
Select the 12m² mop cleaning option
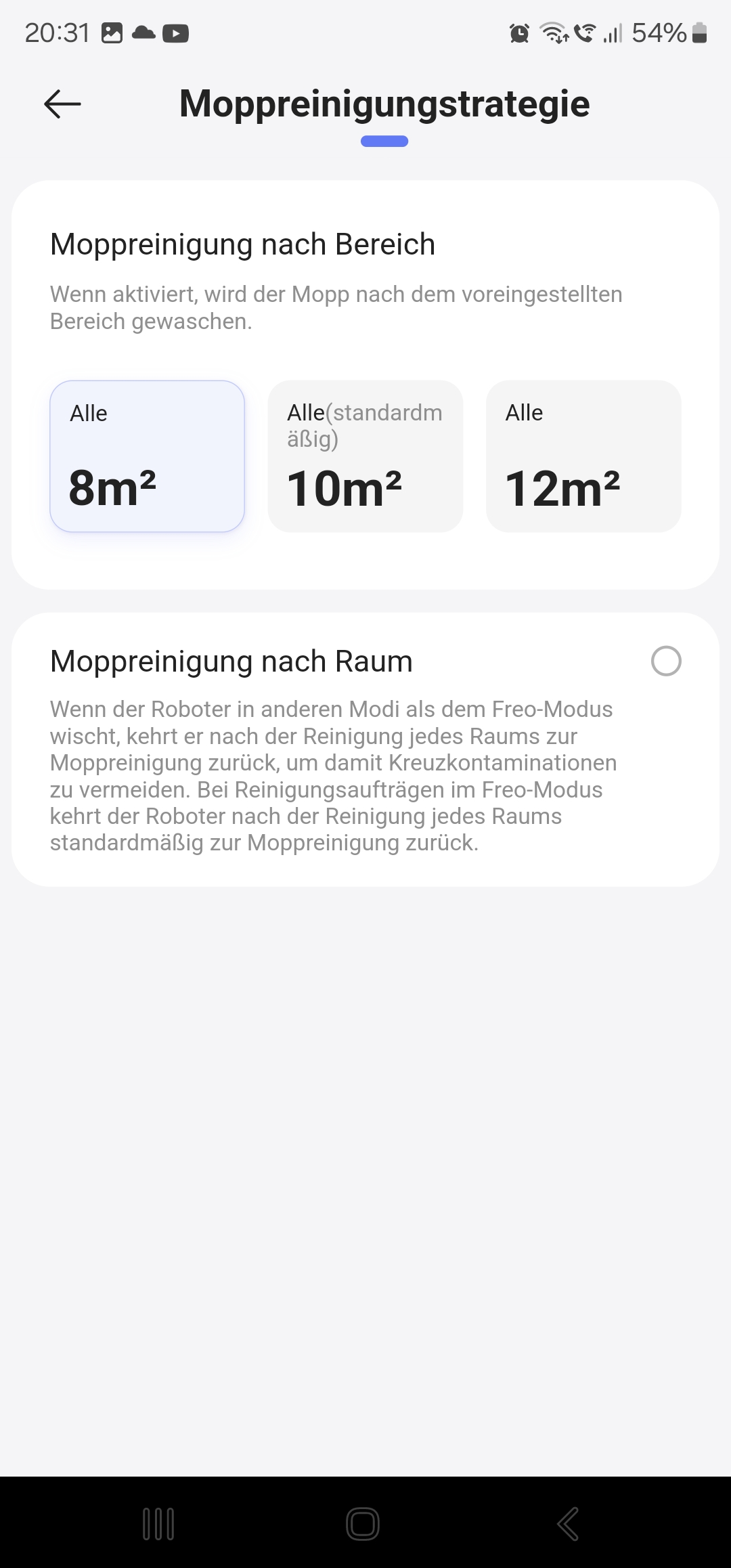[x=583, y=456]
